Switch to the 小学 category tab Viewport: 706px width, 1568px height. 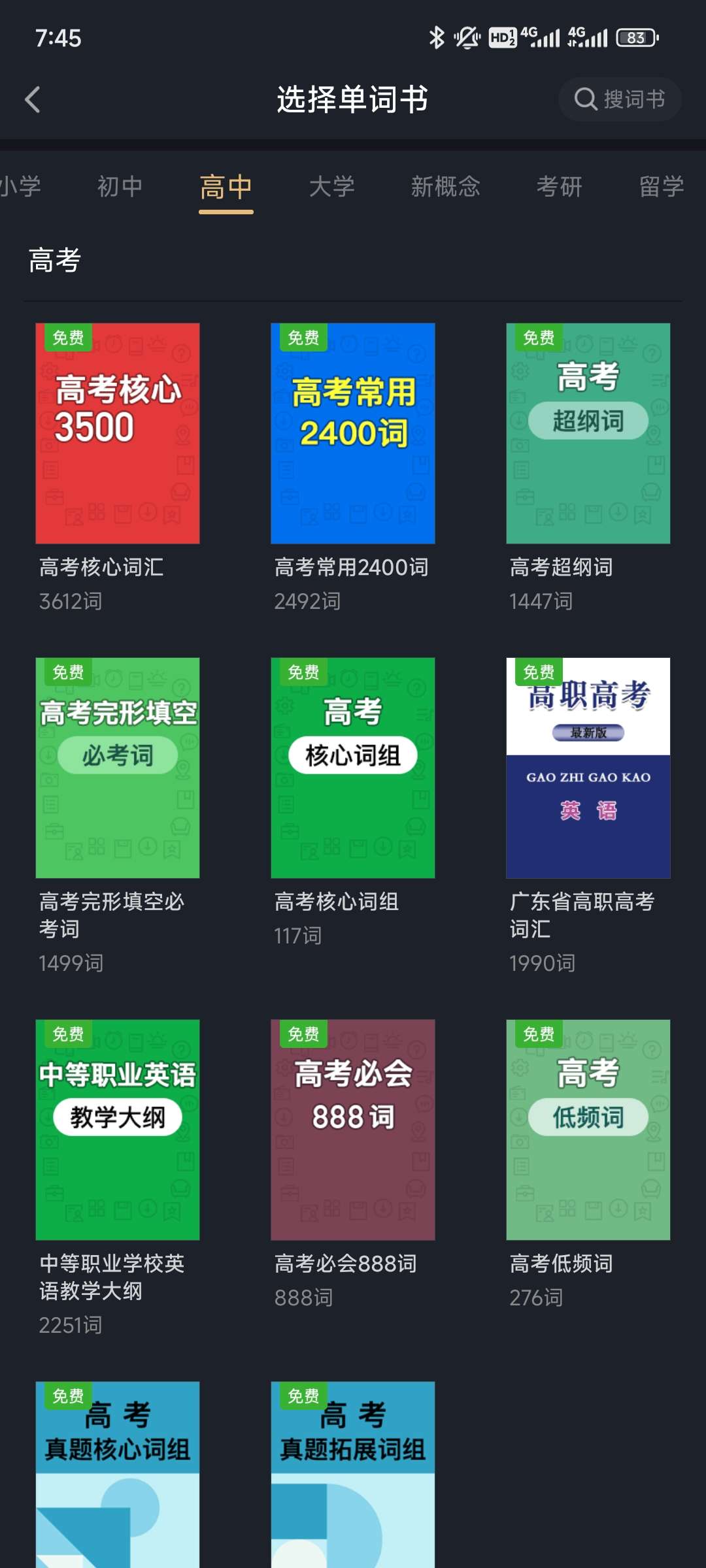(20, 186)
